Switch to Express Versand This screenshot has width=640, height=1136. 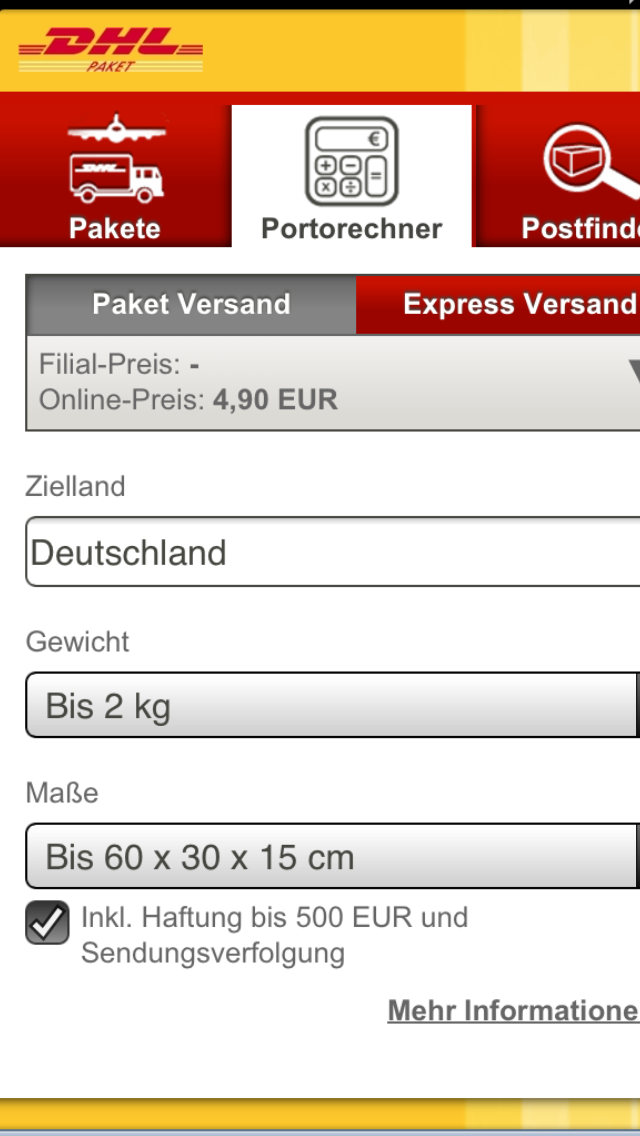coord(498,304)
